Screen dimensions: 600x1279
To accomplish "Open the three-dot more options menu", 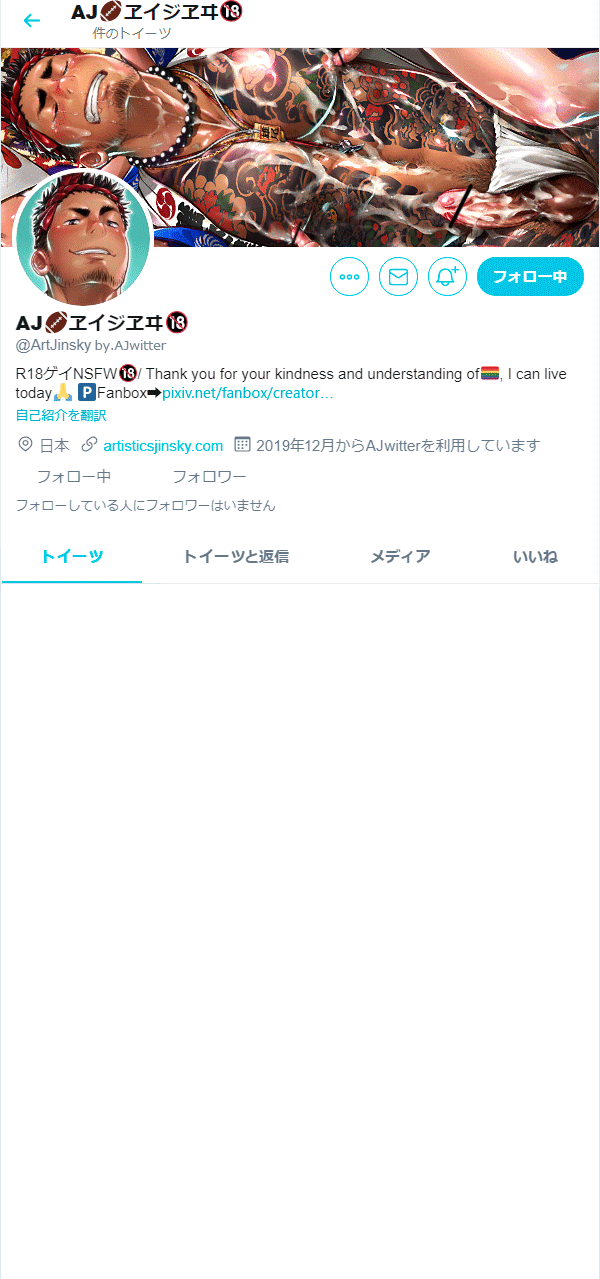I will coord(349,277).
